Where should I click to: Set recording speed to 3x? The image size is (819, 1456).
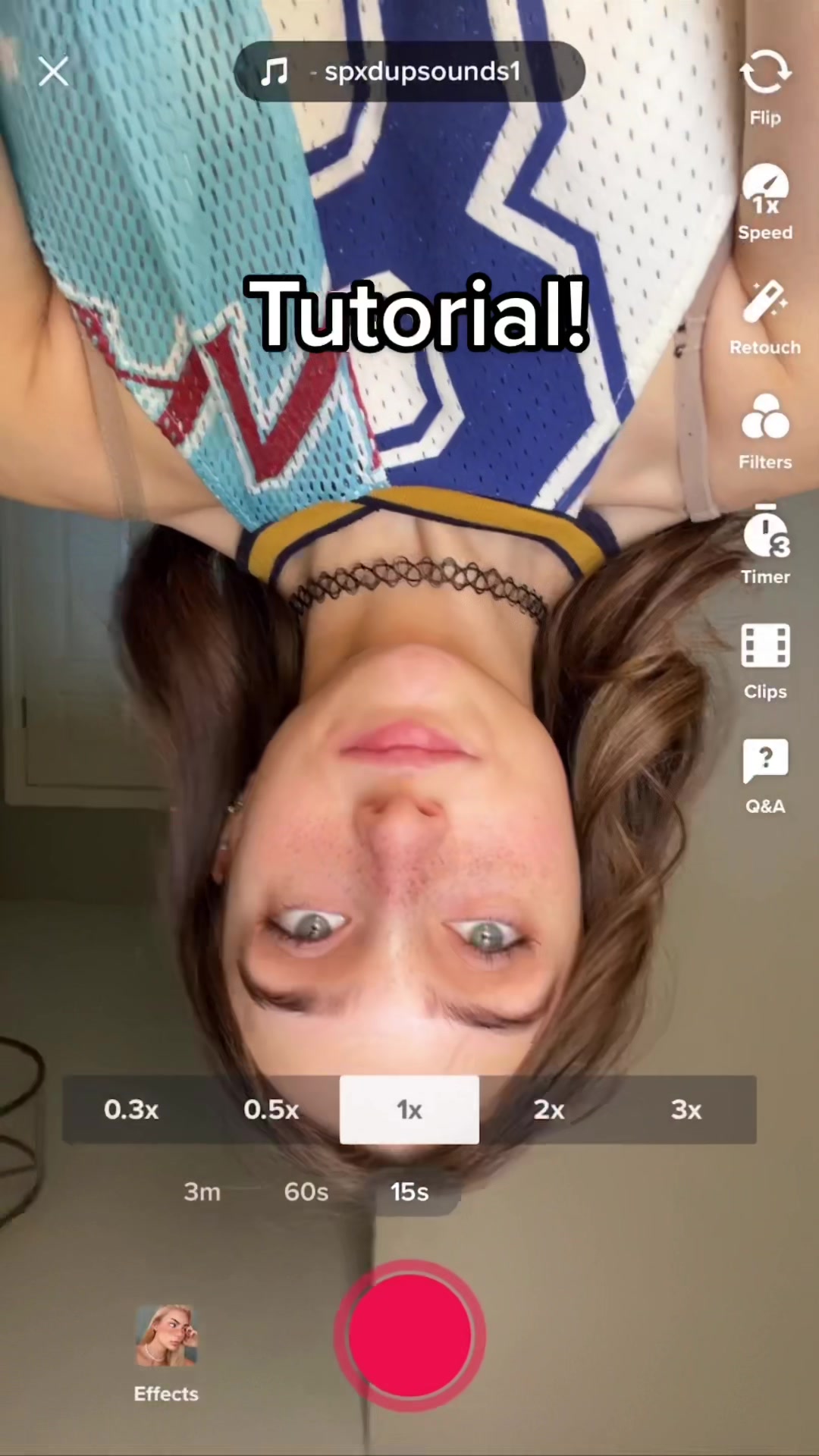tap(686, 1109)
